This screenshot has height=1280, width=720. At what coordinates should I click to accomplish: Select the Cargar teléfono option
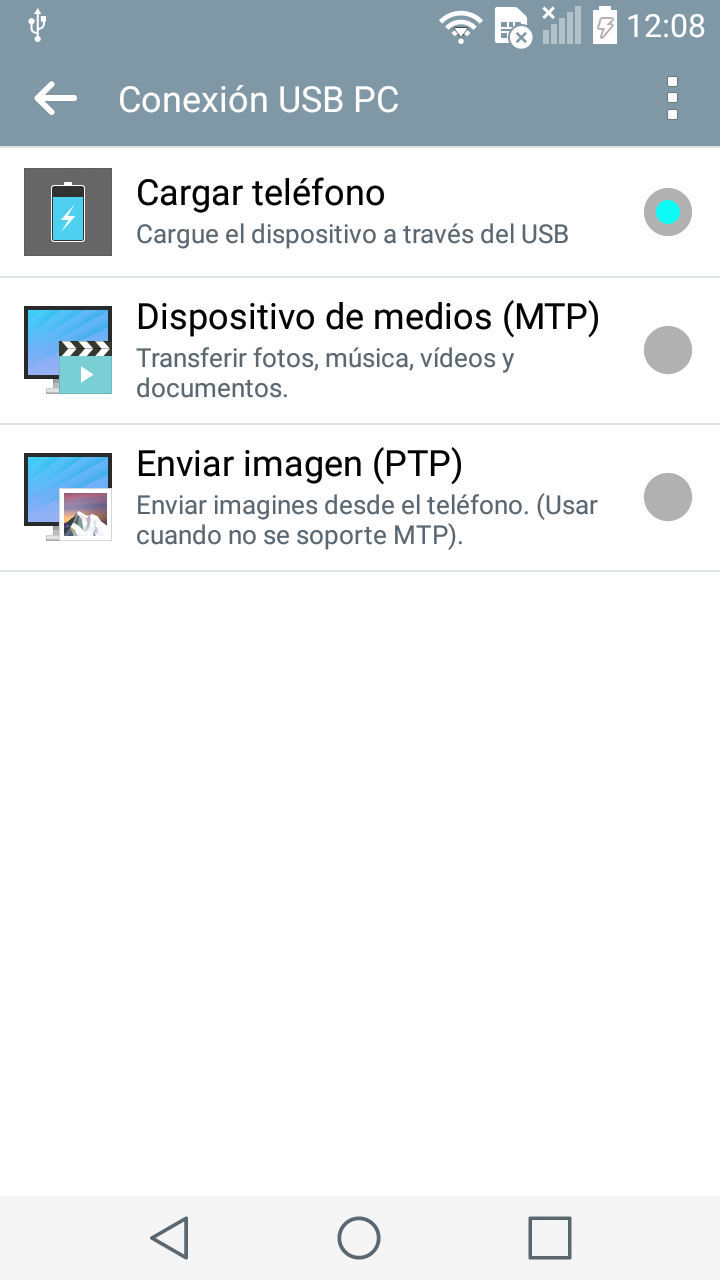[x=667, y=212]
